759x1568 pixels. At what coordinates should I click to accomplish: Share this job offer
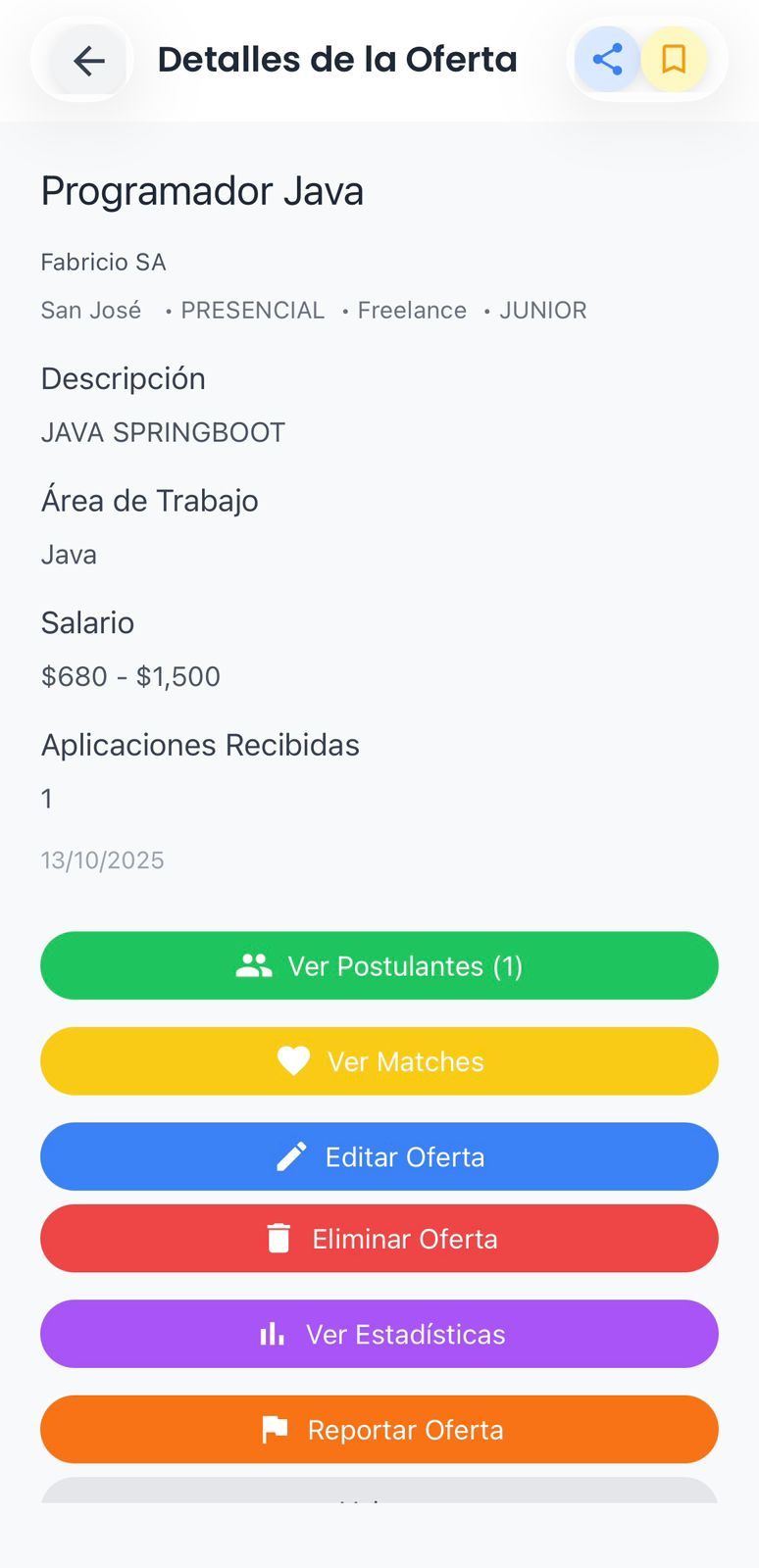(x=608, y=59)
